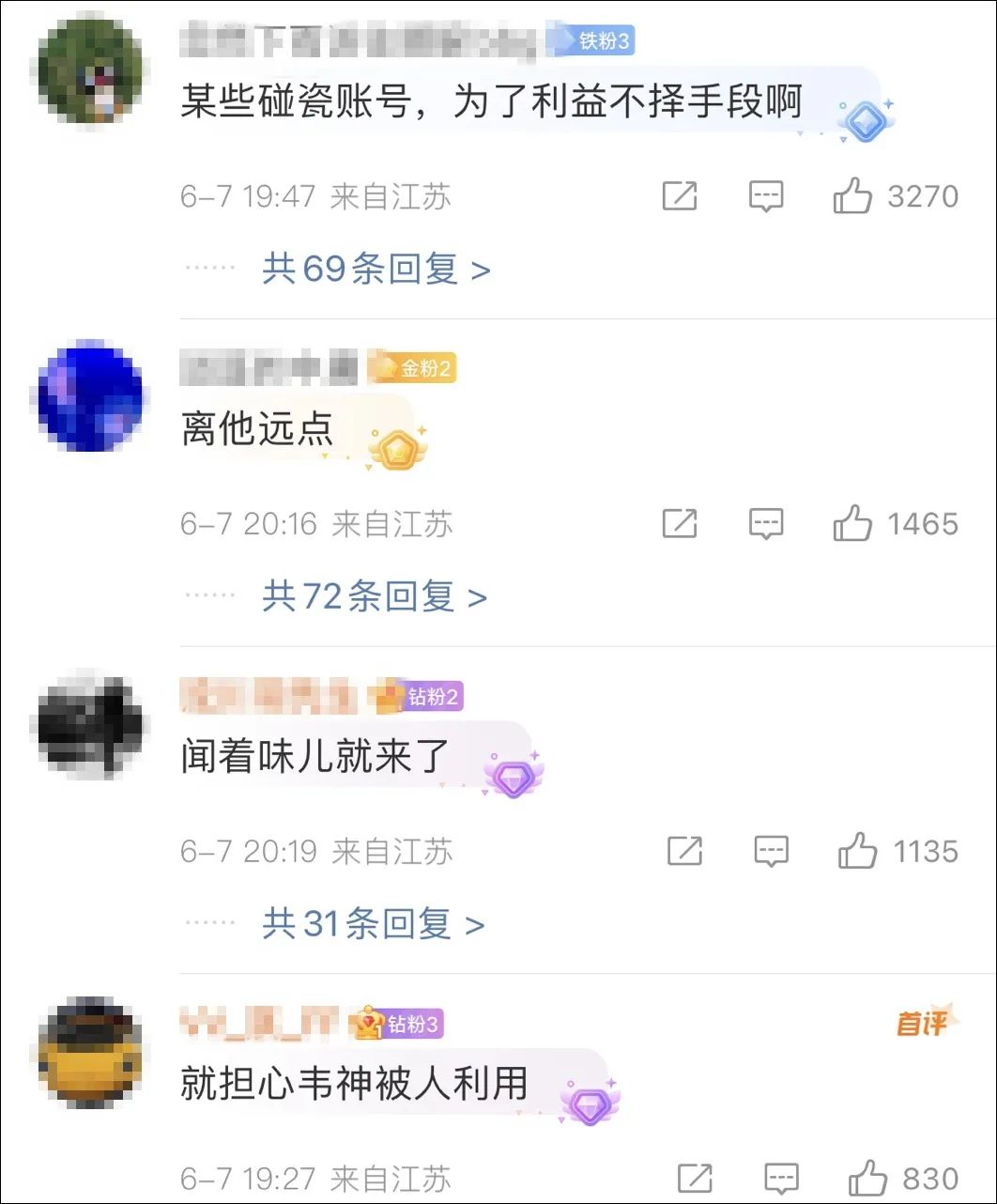997x1204 pixels.
Task: Reply to the comment 就担心韦神被人利用
Action: coord(781,1179)
